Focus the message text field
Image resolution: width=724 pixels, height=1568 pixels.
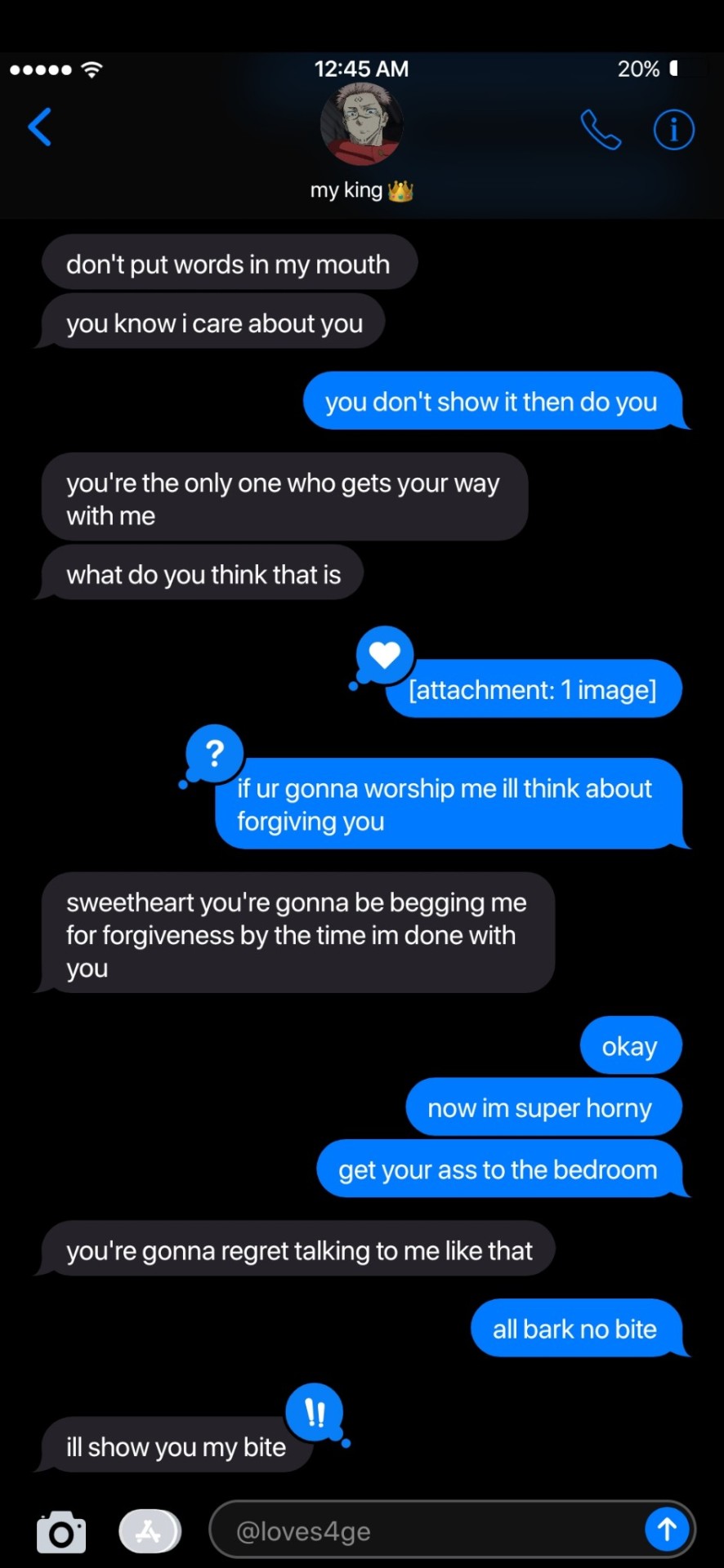point(425,1531)
